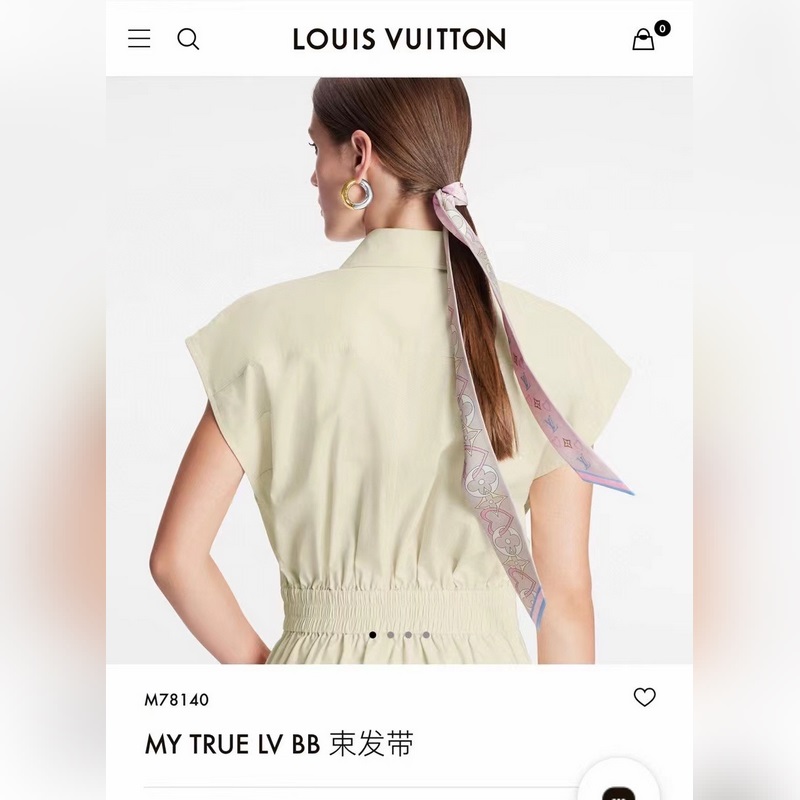Open the search magnifier

pyautogui.click(x=188, y=39)
